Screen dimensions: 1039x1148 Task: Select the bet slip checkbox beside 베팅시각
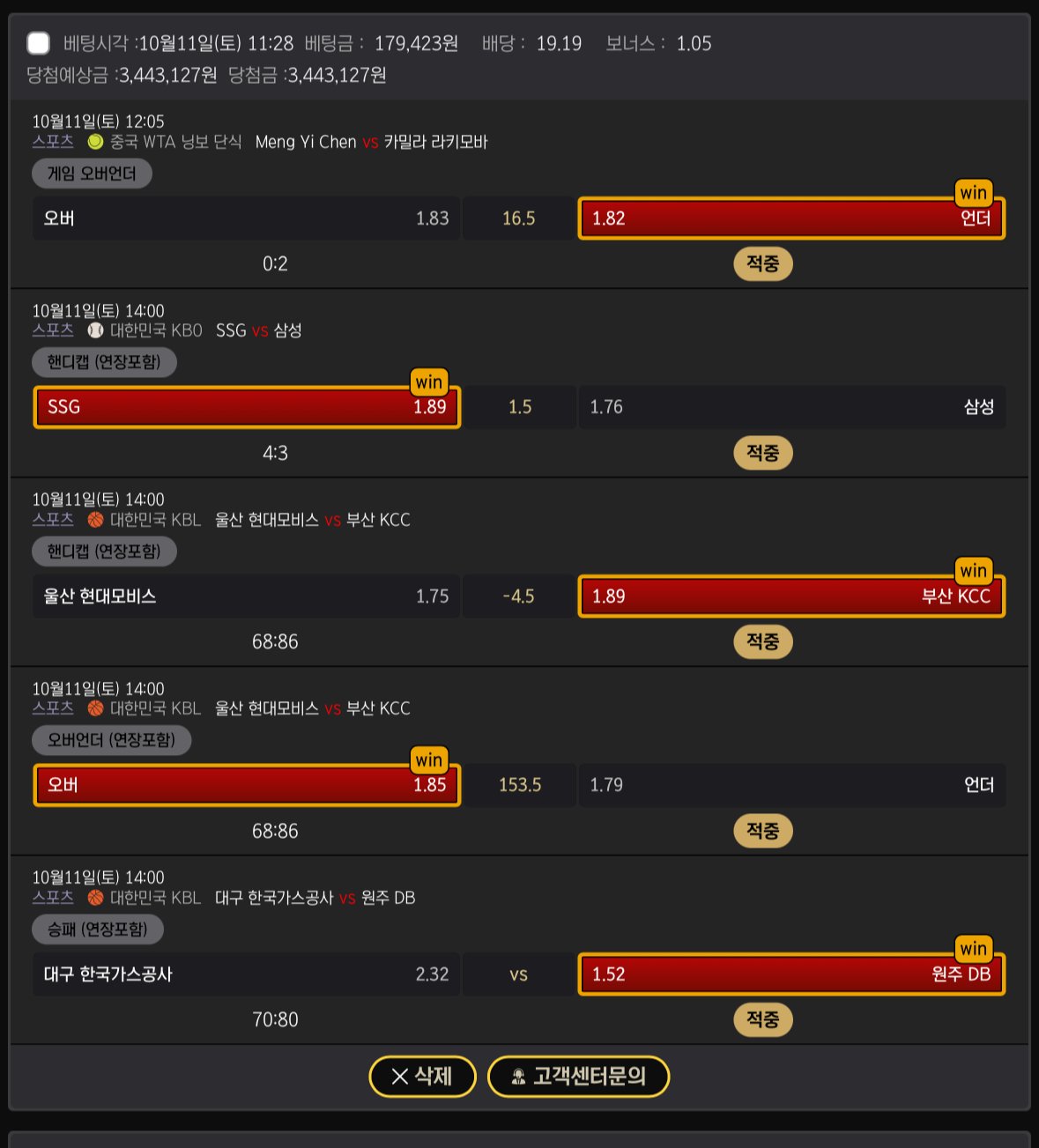click(x=39, y=43)
